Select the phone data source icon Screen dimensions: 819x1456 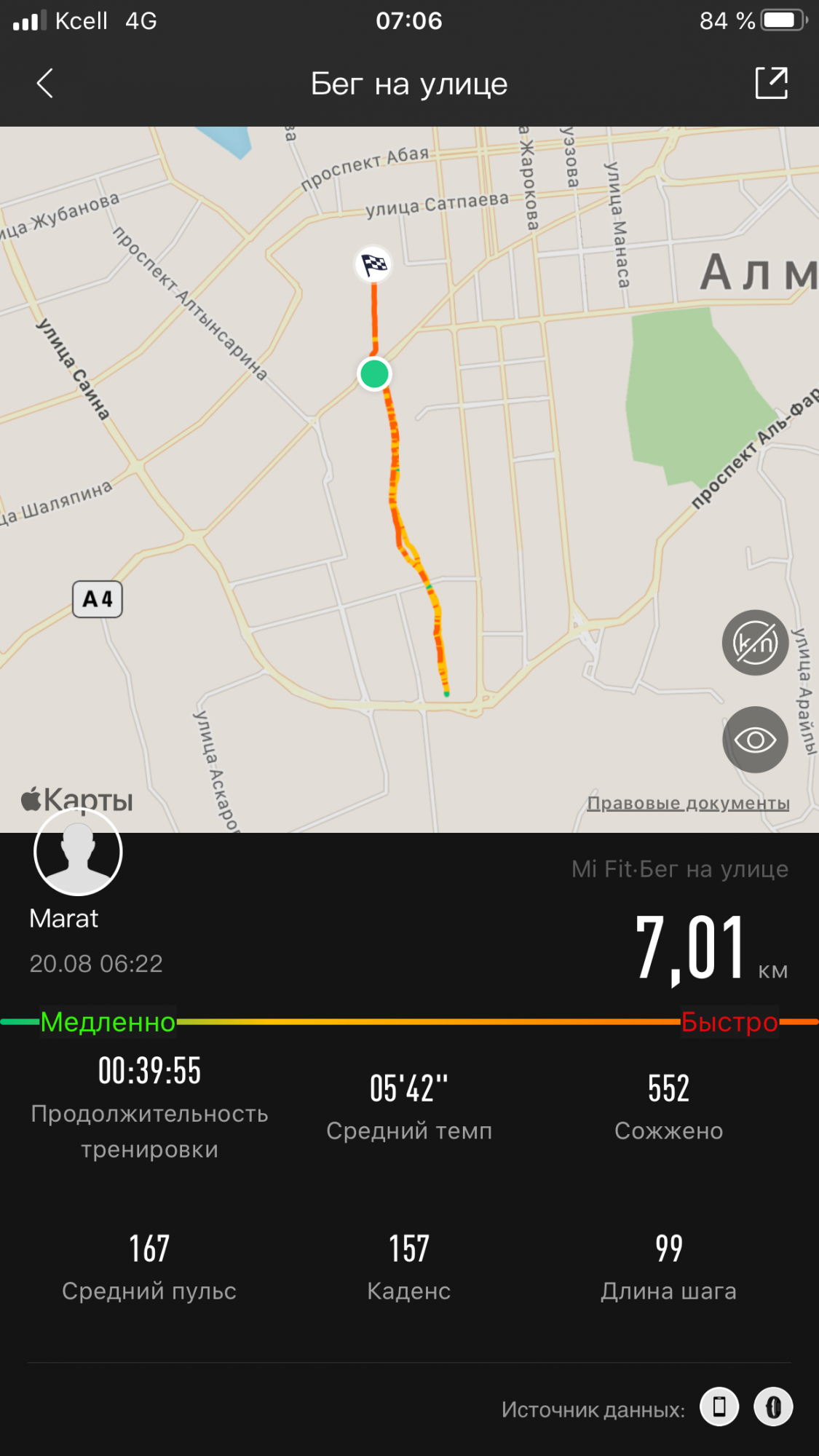(x=719, y=1406)
